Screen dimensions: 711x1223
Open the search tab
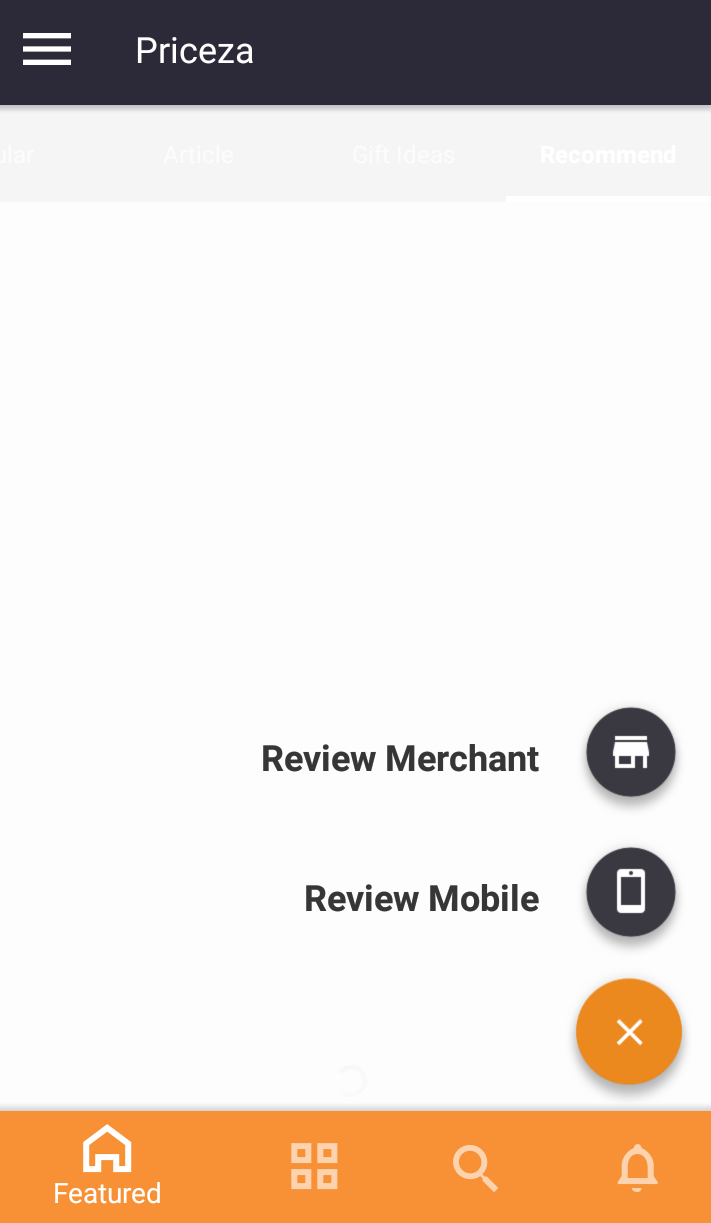(x=475, y=1166)
